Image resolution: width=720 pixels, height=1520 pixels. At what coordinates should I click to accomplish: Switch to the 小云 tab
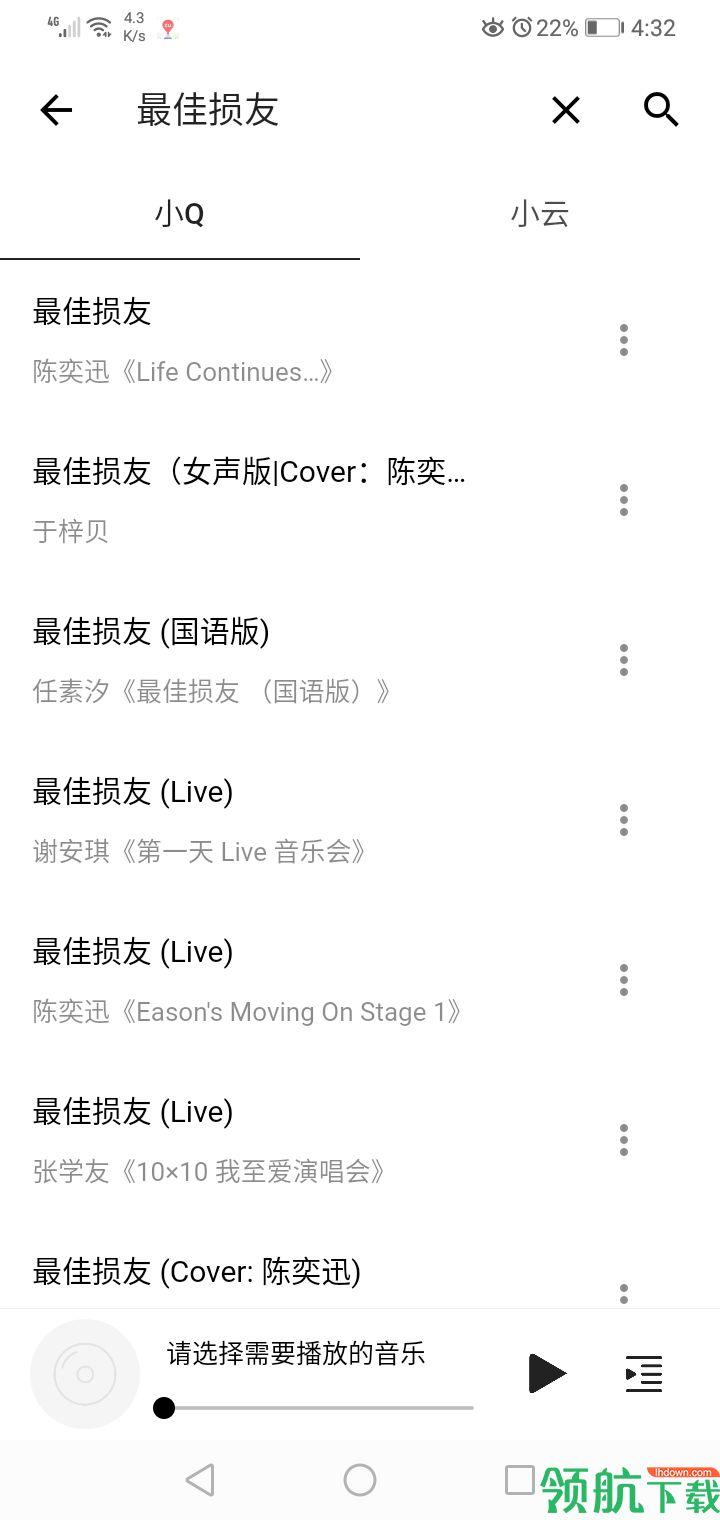coord(540,214)
